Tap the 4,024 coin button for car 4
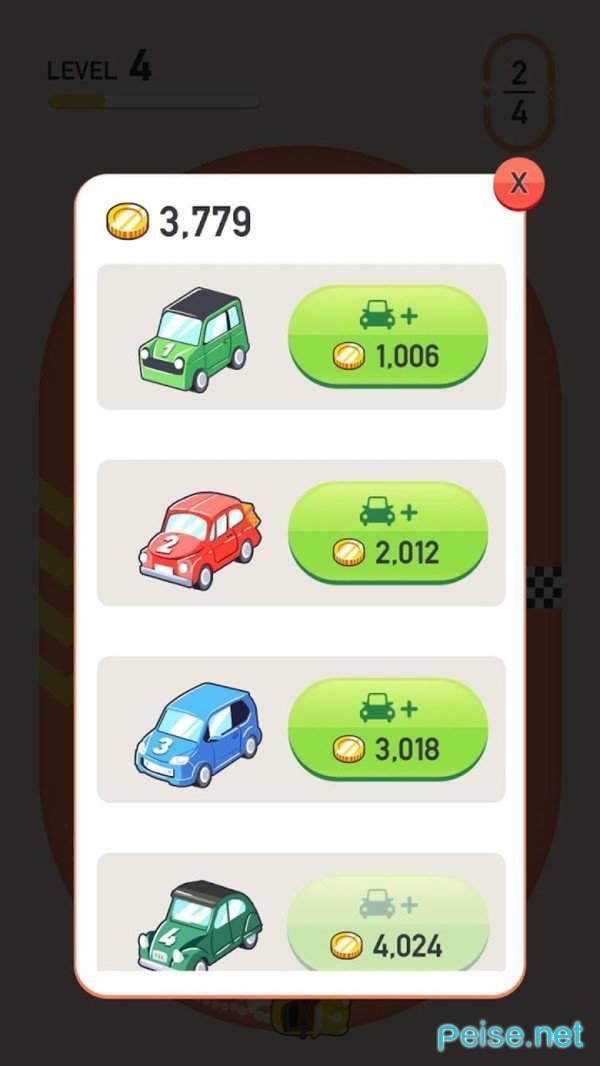The height and width of the screenshot is (1066, 600). pyautogui.click(x=388, y=924)
